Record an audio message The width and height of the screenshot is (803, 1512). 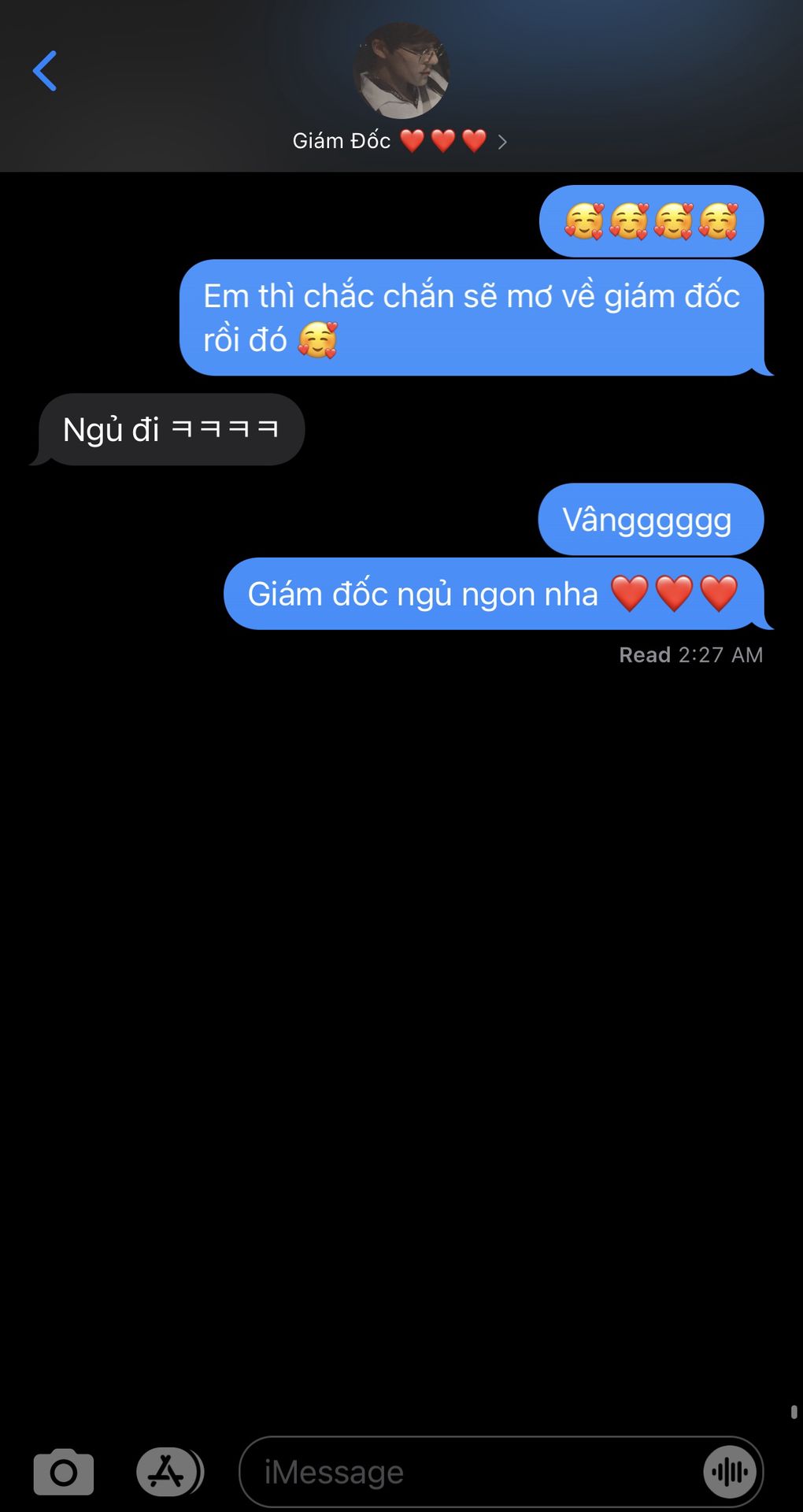coord(730,1471)
